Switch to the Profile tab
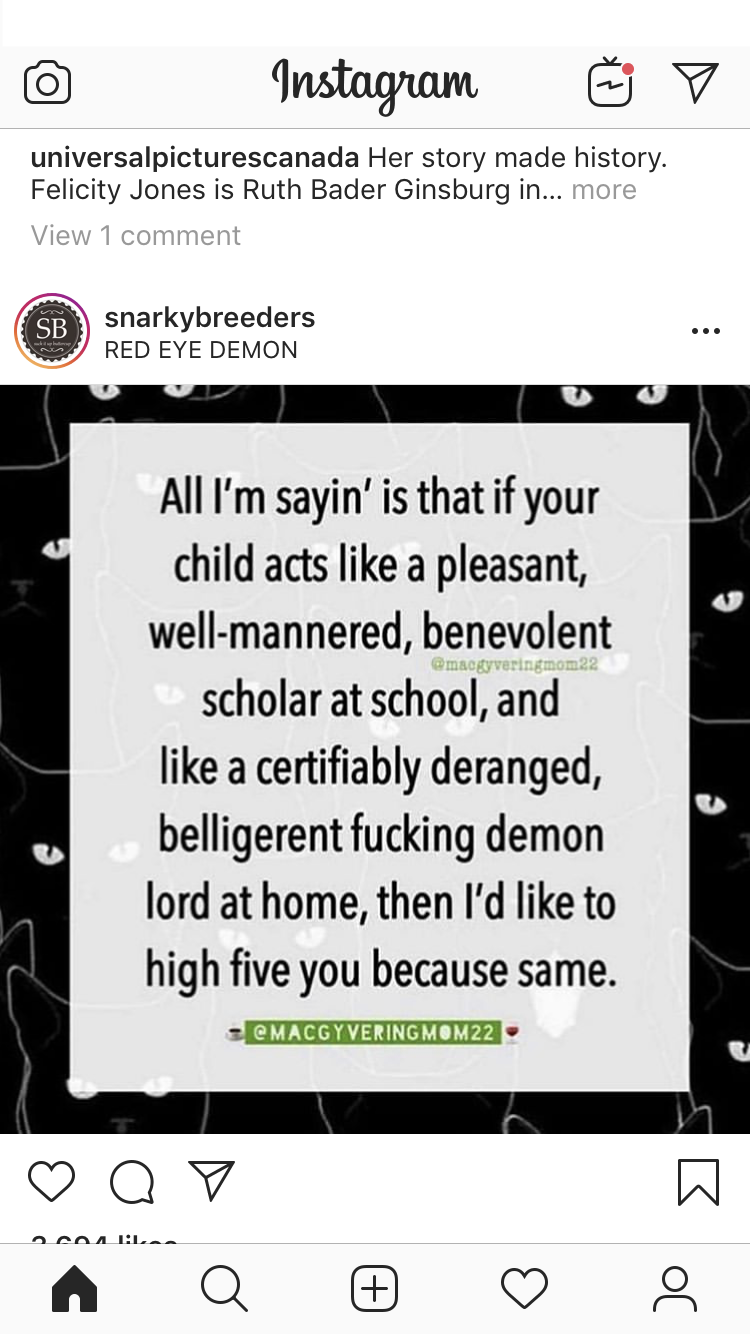This screenshot has height=1334, width=750. click(x=675, y=1289)
